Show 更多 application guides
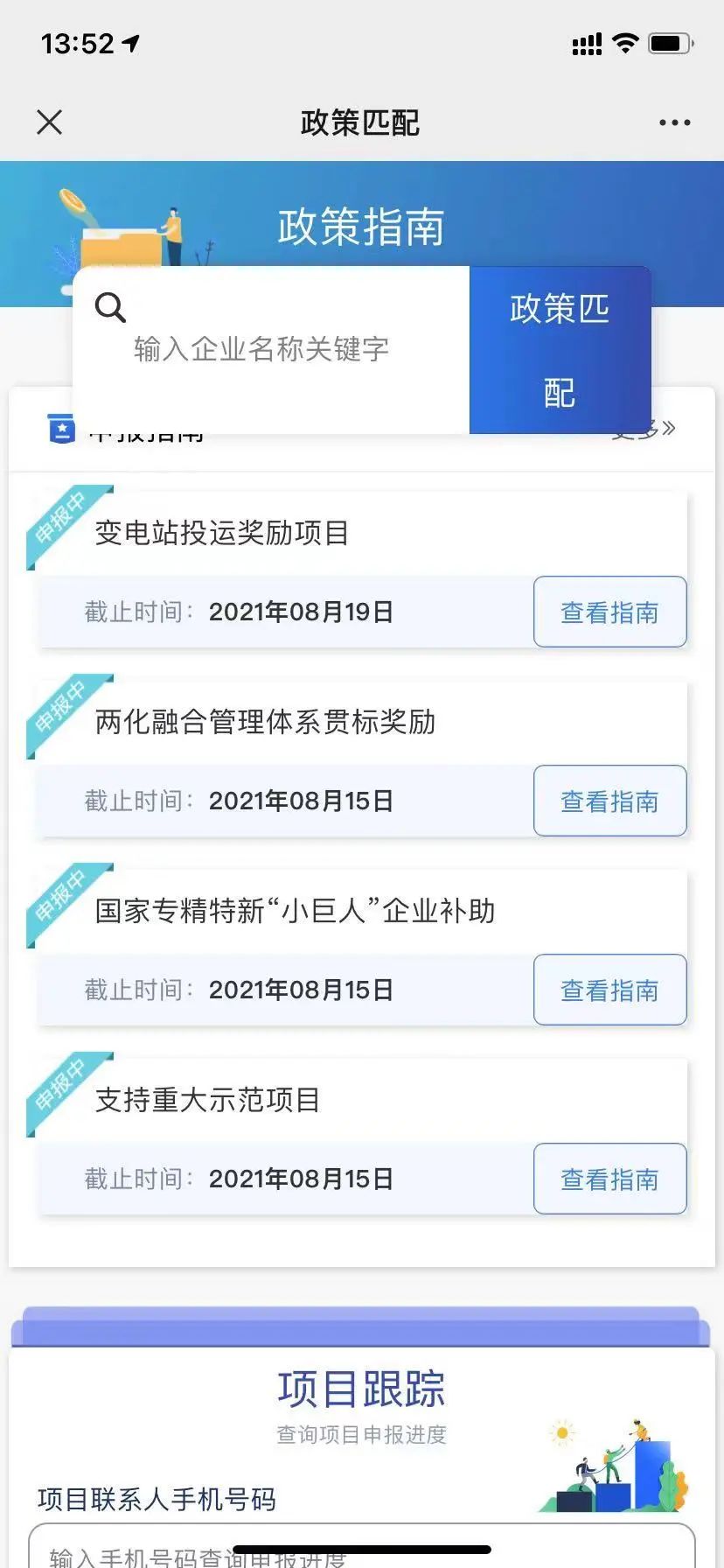This screenshot has width=724, height=1568. 663,430
